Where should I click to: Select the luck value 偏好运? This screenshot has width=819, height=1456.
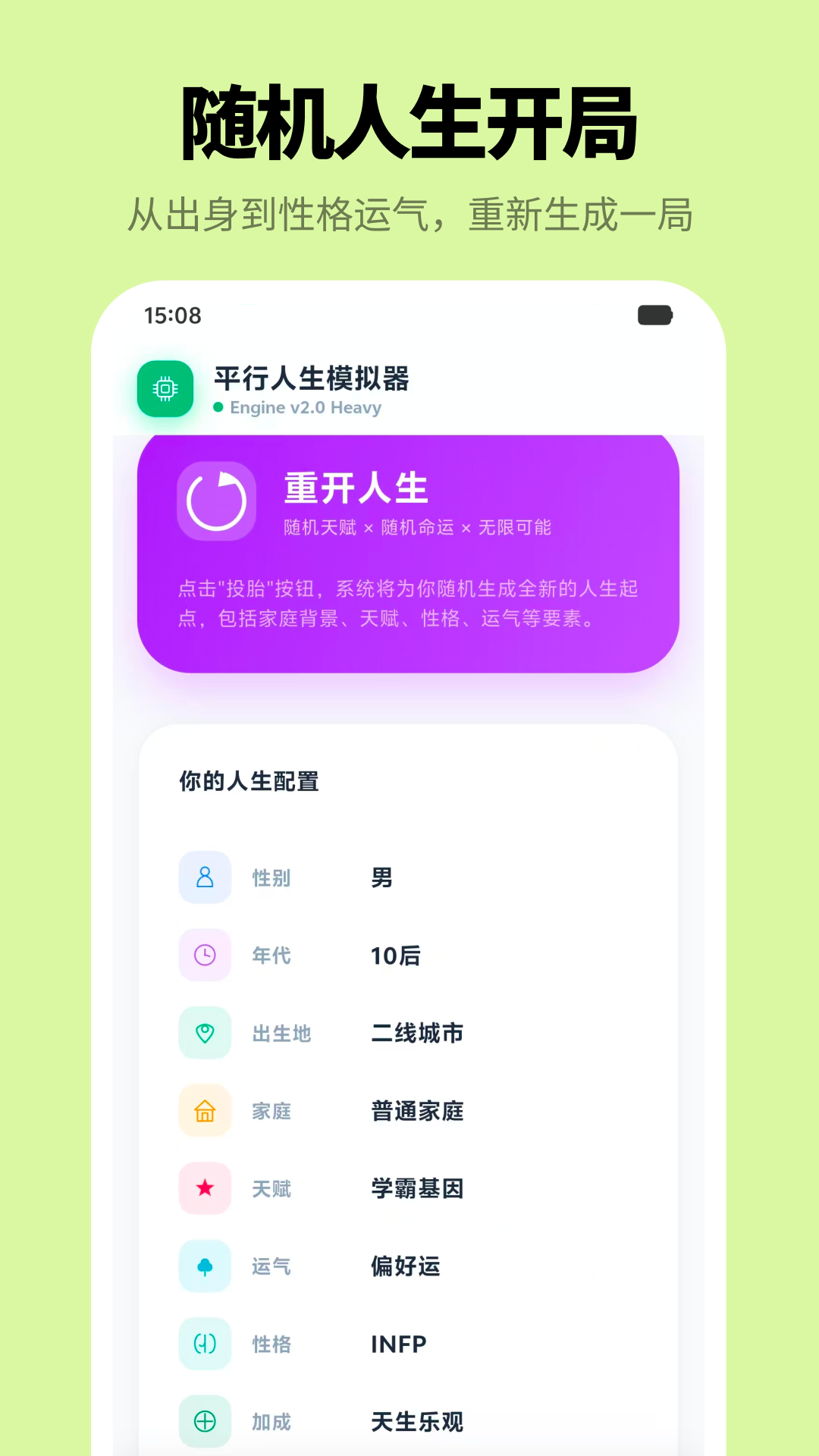[406, 1266]
